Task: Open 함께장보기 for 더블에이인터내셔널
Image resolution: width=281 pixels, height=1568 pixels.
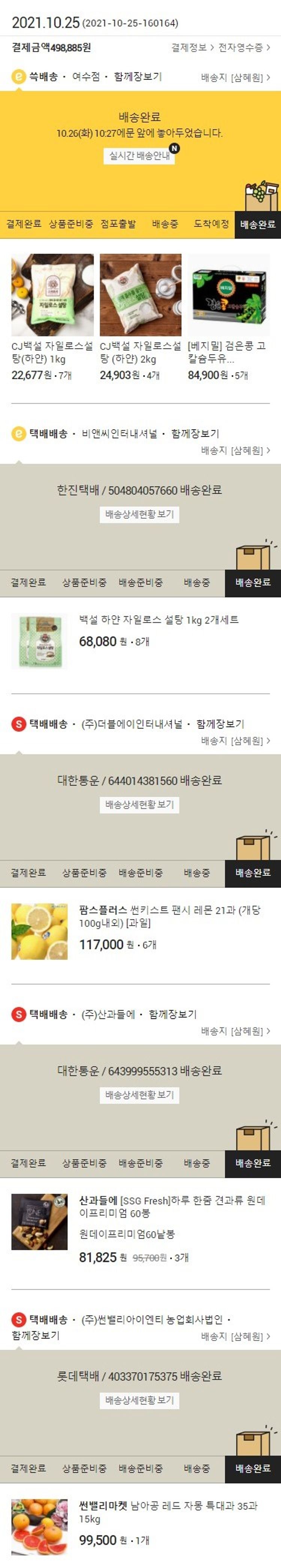Action: [x=220, y=724]
